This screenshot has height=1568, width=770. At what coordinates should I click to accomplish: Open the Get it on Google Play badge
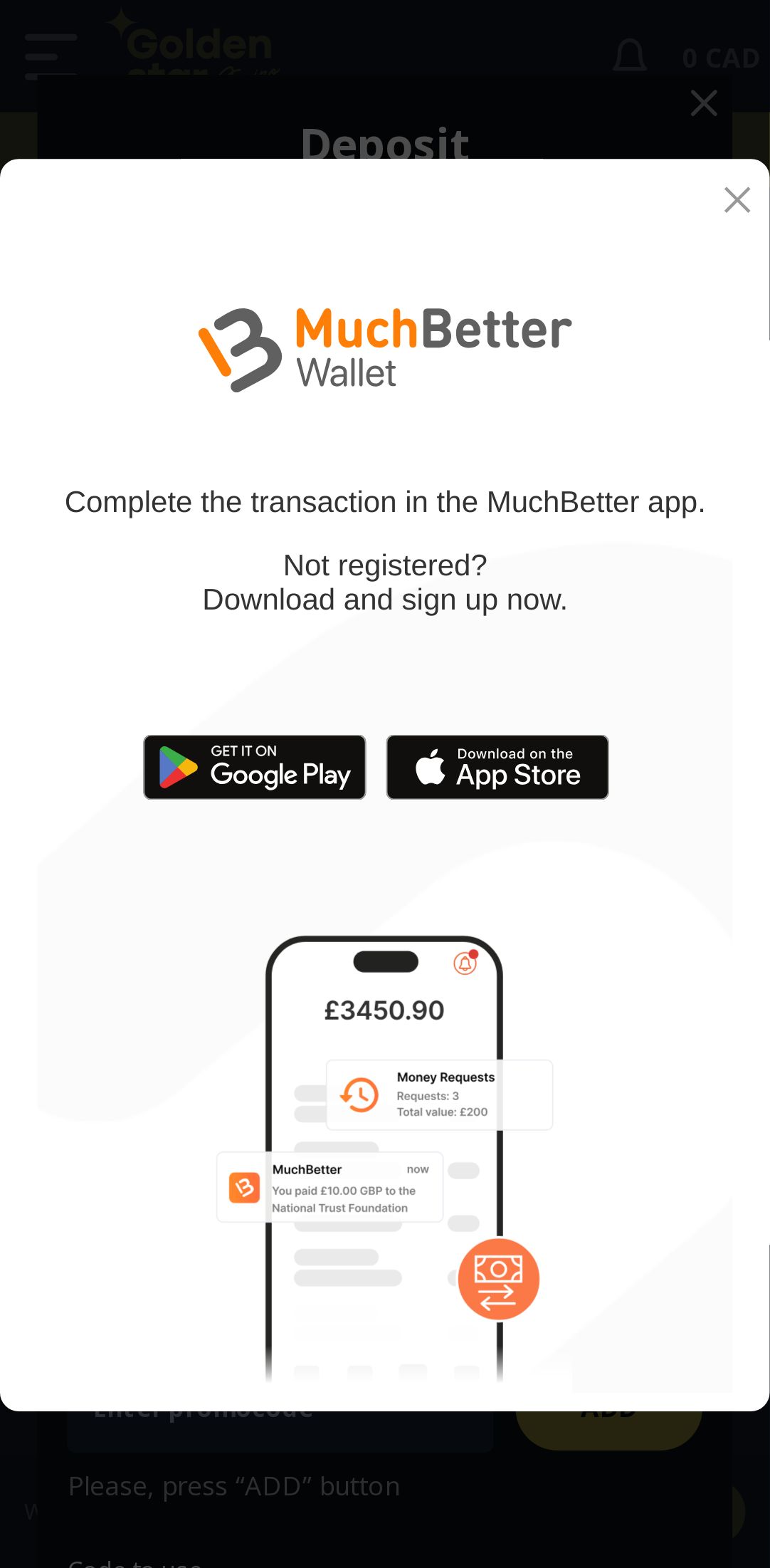coord(254,767)
